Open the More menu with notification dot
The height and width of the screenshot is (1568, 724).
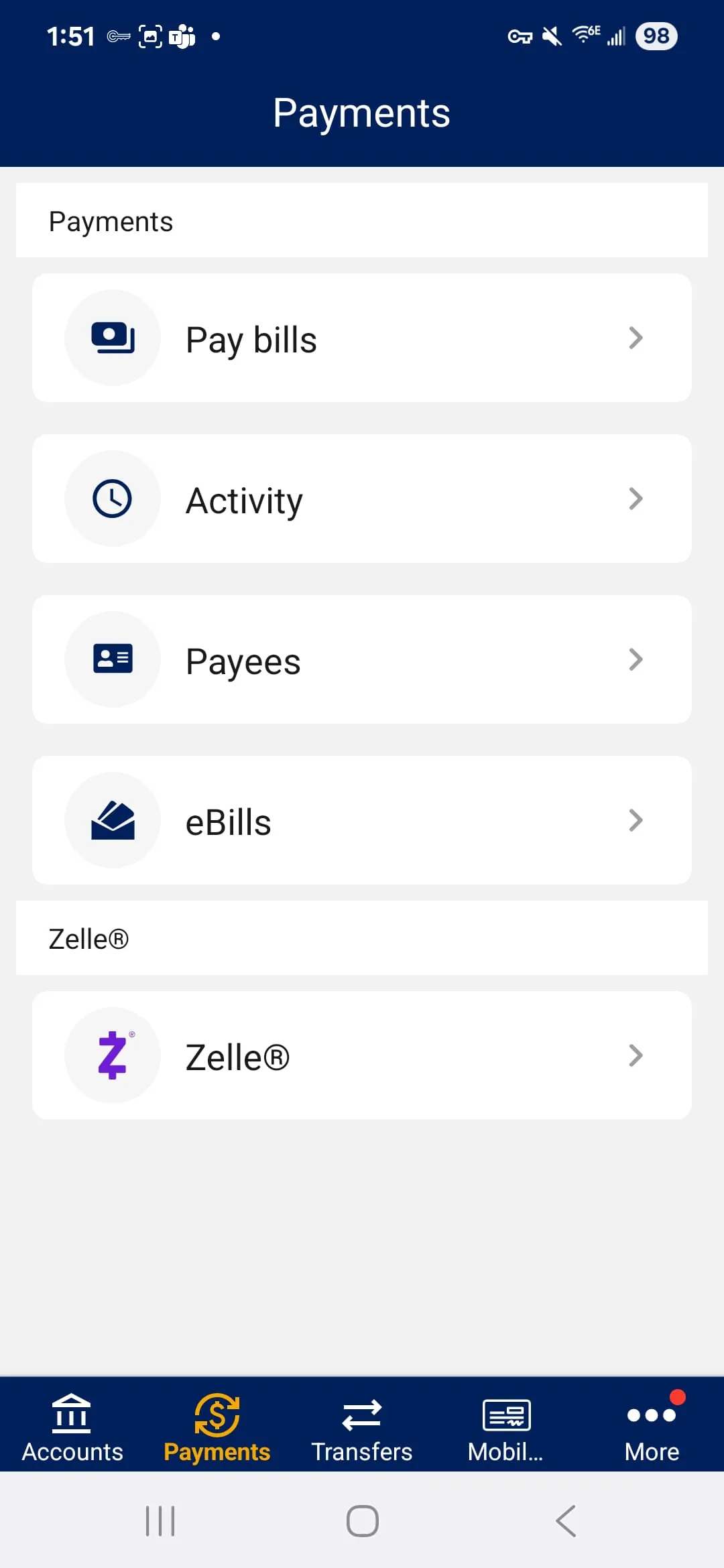tap(652, 1426)
